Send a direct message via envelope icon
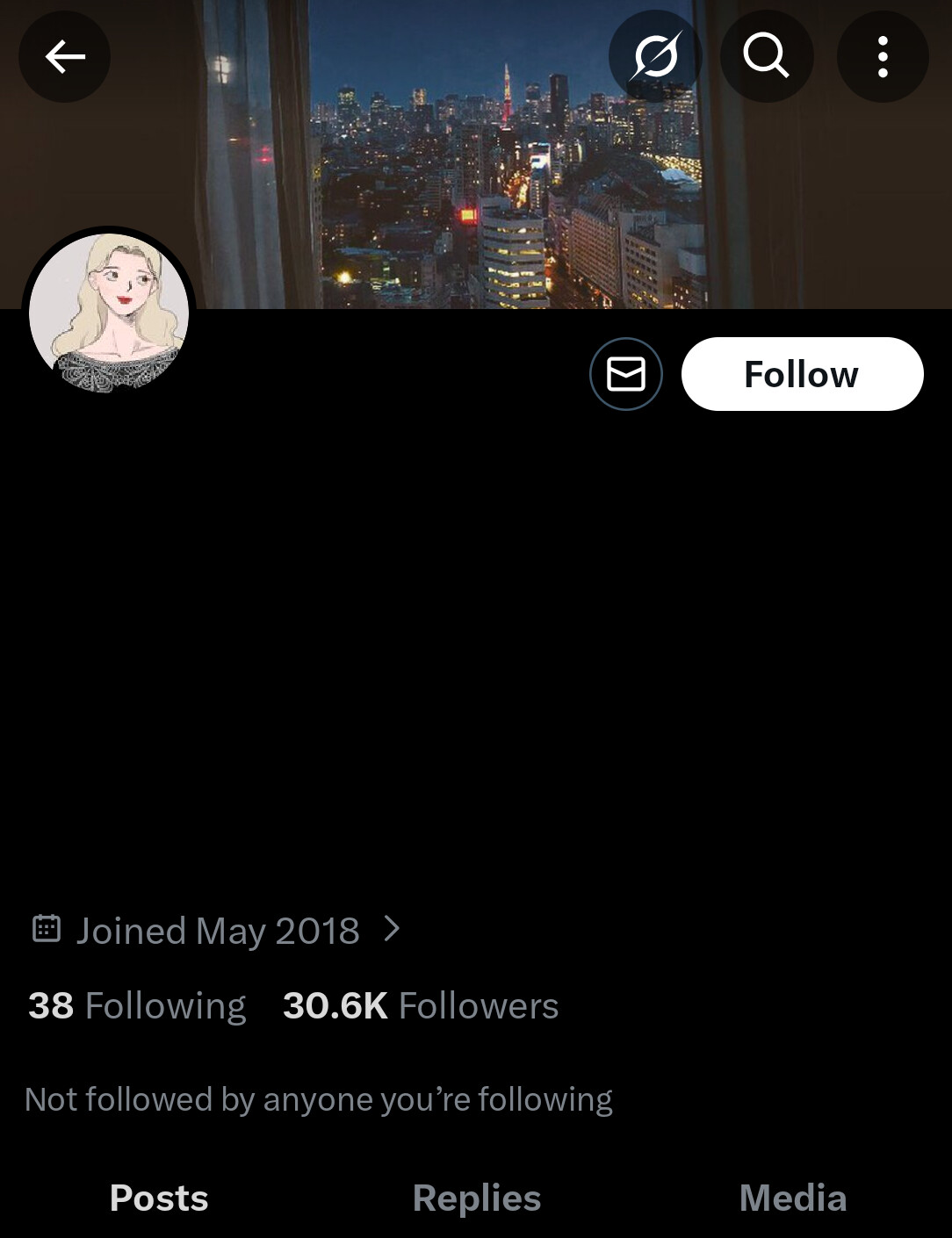This screenshot has height=1238, width=952. pos(625,374)
